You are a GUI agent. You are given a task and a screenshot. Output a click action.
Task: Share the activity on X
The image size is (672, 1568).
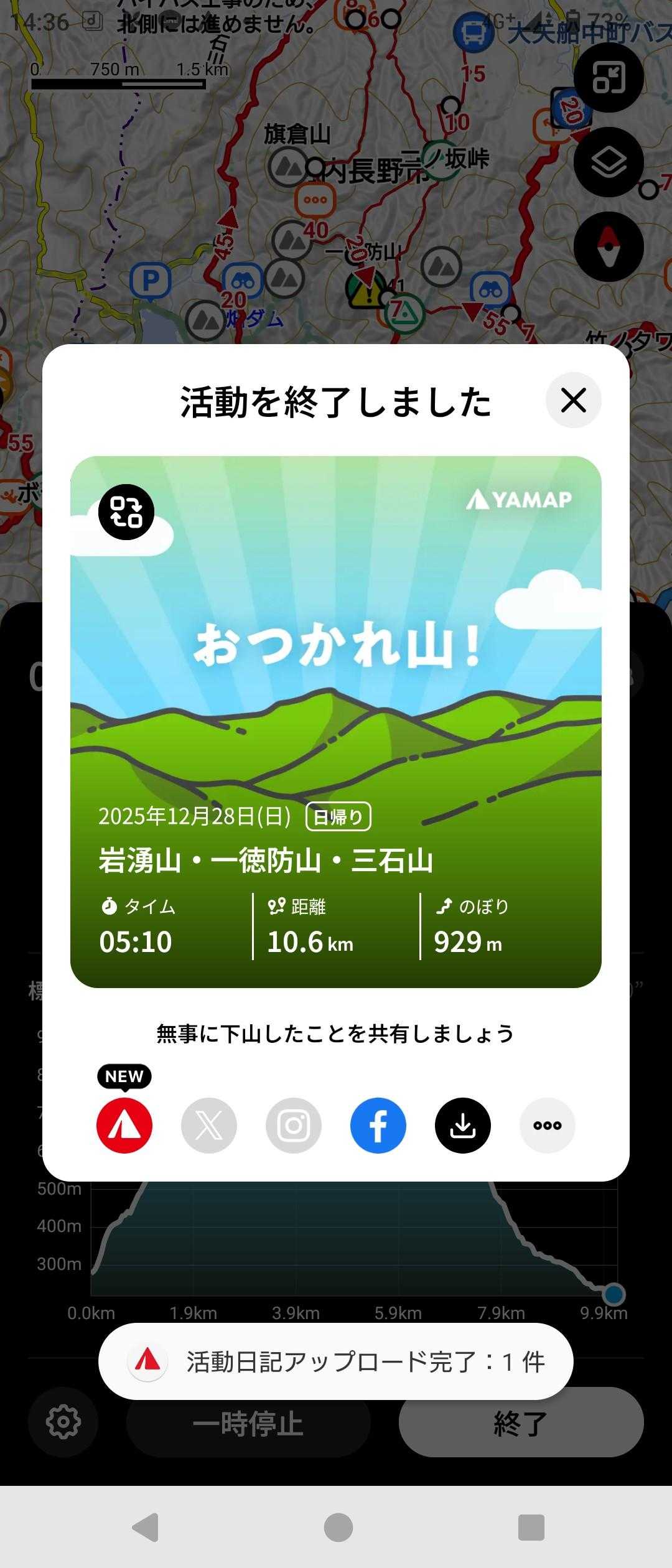[209, 1126]
